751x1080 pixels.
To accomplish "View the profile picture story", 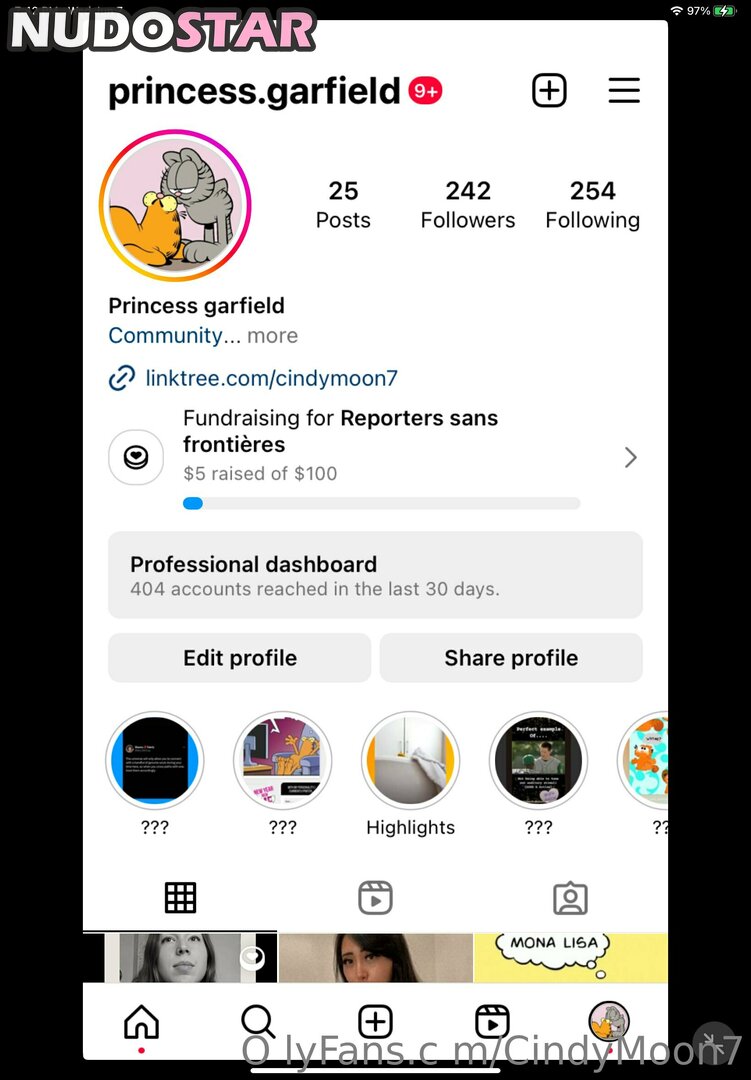I will point(175,206).
